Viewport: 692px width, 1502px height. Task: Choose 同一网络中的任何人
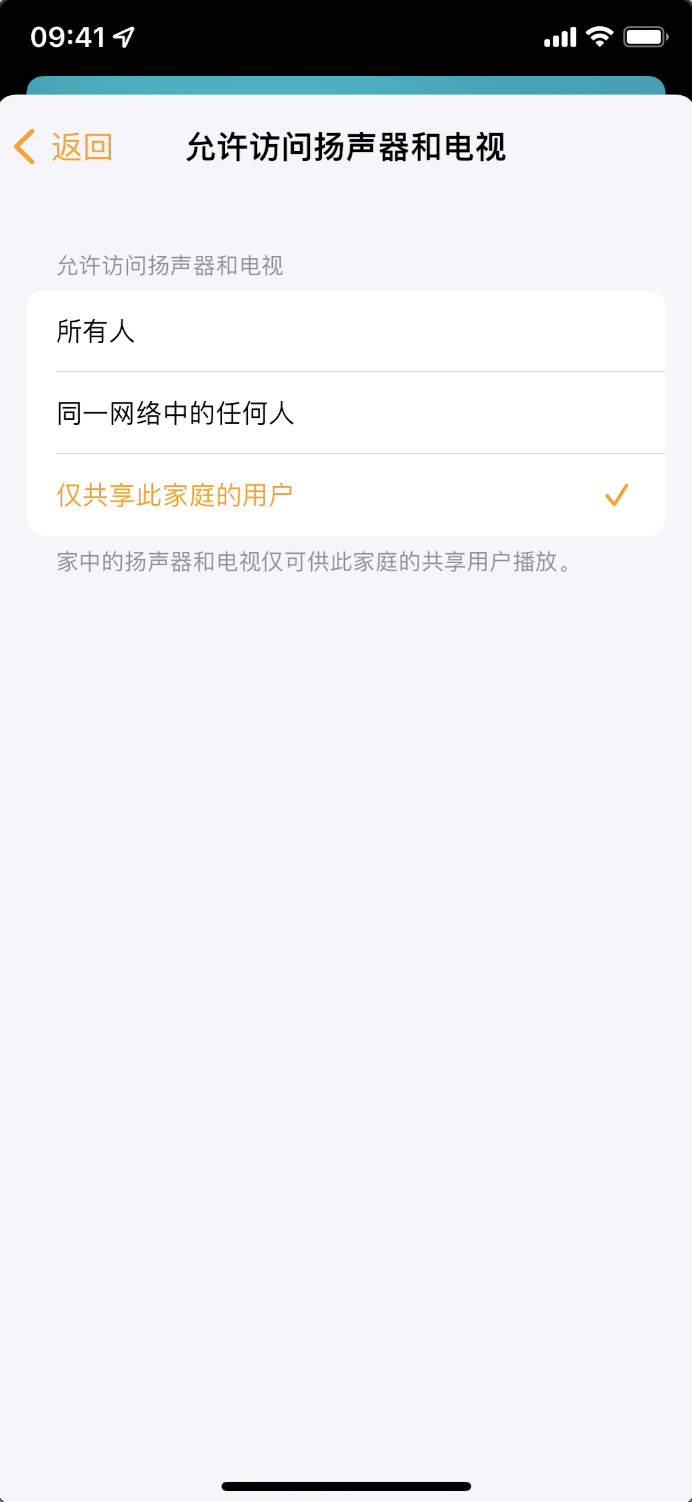click(345, 413)
